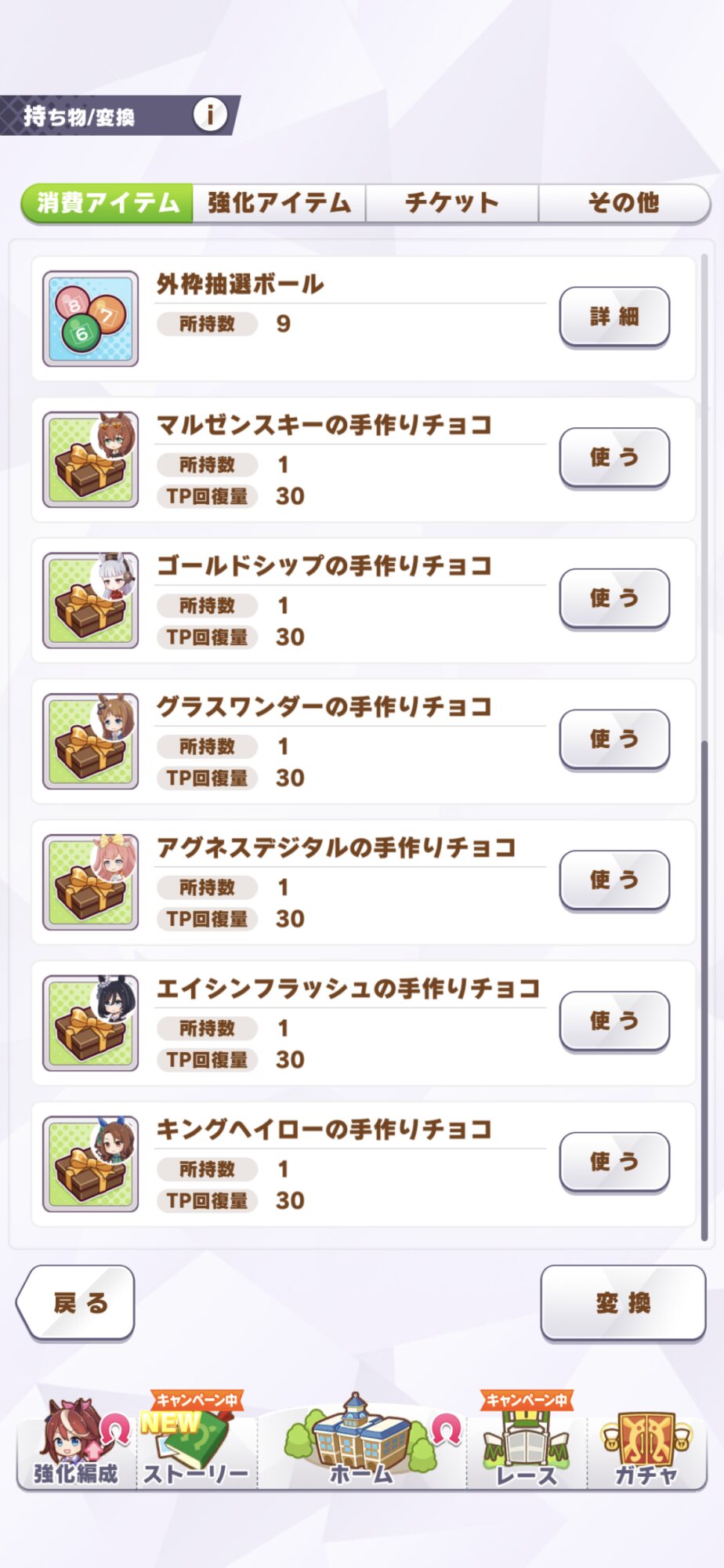The image size is (724, 1568).
Task: Switch to the 強化アイテム tab
Action: (x=279, y=203)
